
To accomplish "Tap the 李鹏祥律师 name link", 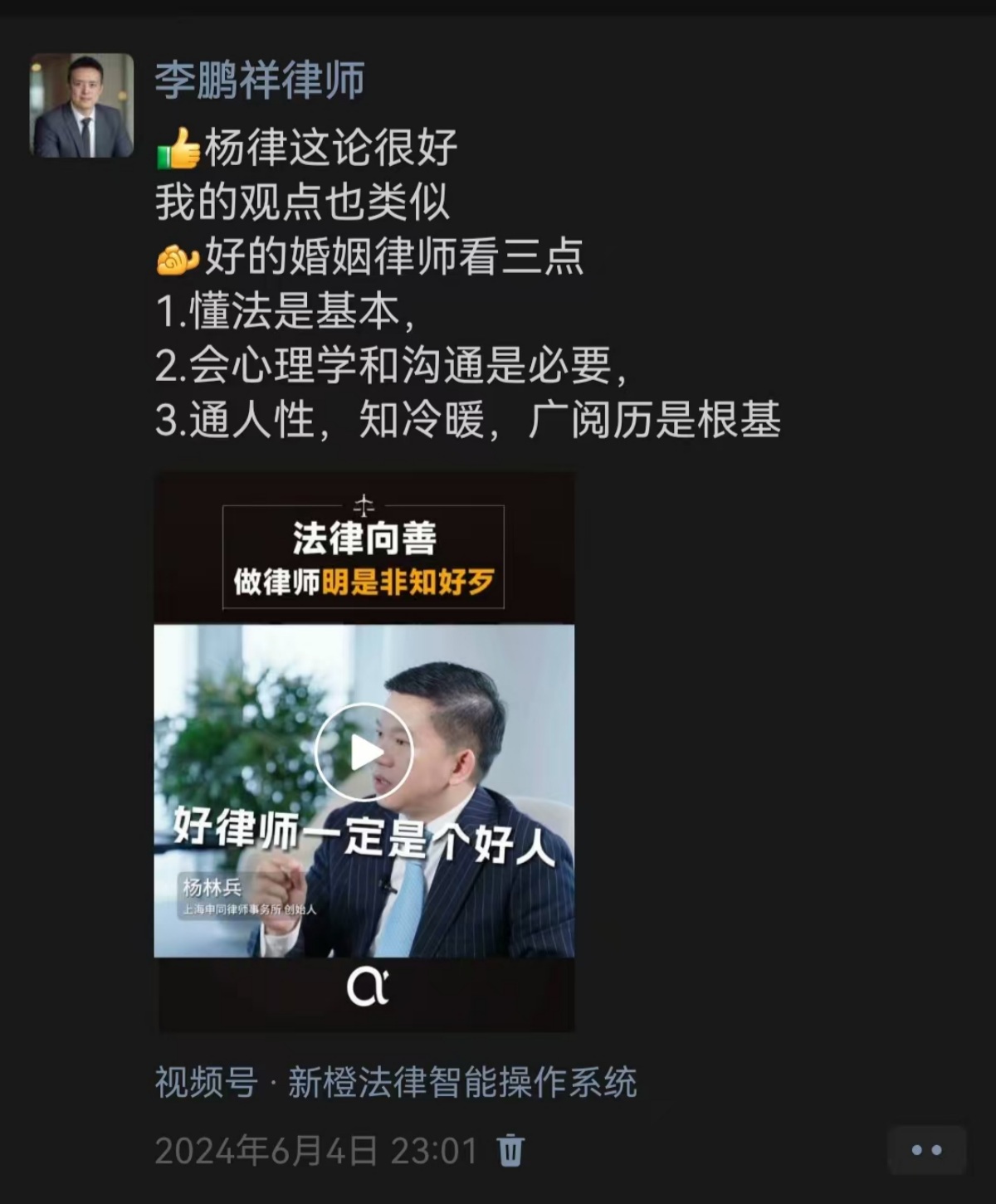I will pos(260,80).
